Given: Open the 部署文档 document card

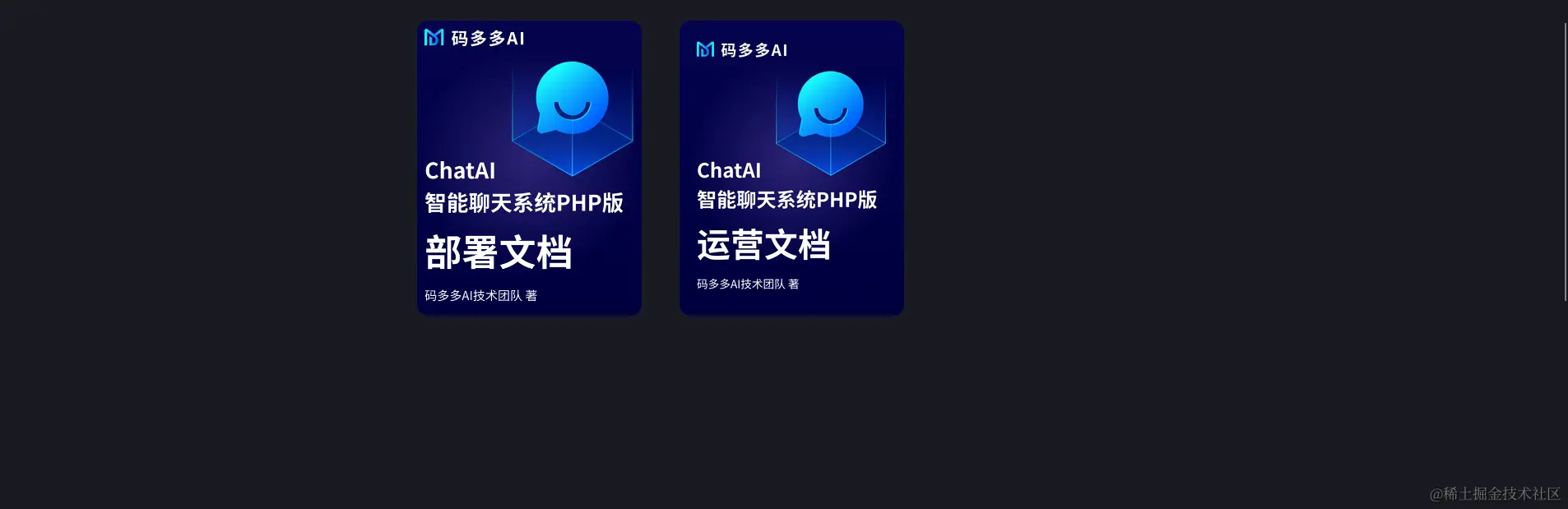Looking at the screenshot, I should click(529, 168).
